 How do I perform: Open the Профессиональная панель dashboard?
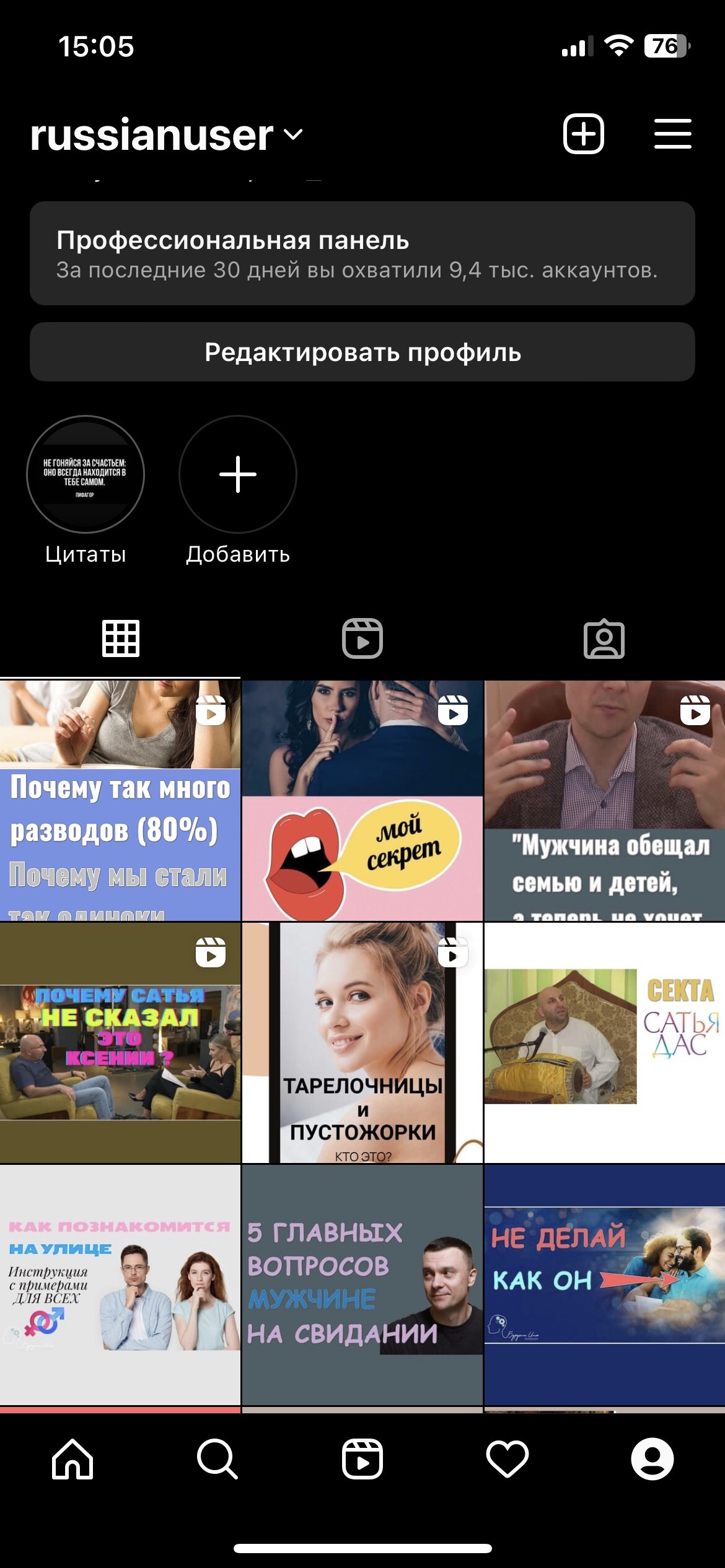click(362, 253)
